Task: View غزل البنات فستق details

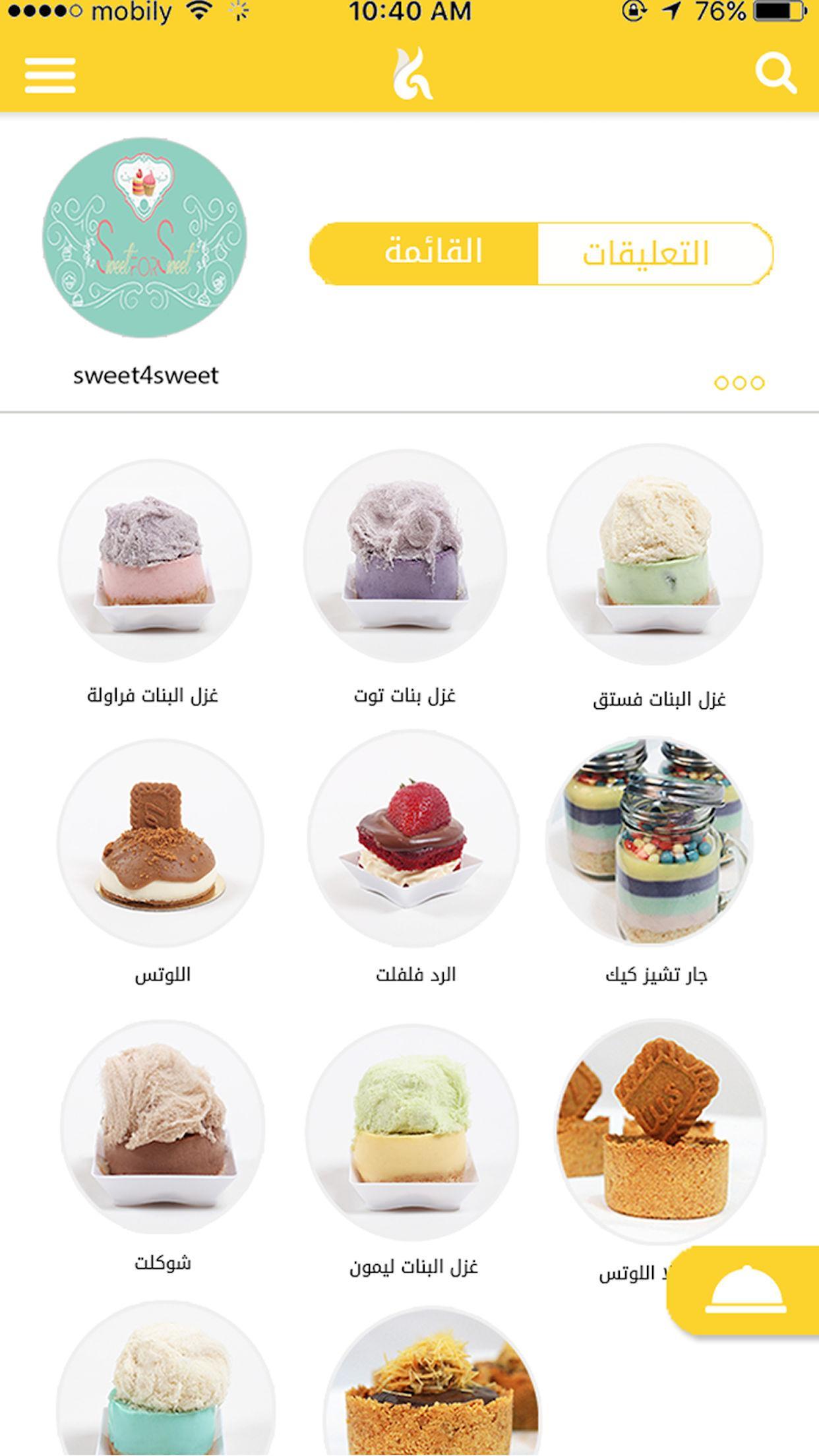Action: [x=655, y=555]
